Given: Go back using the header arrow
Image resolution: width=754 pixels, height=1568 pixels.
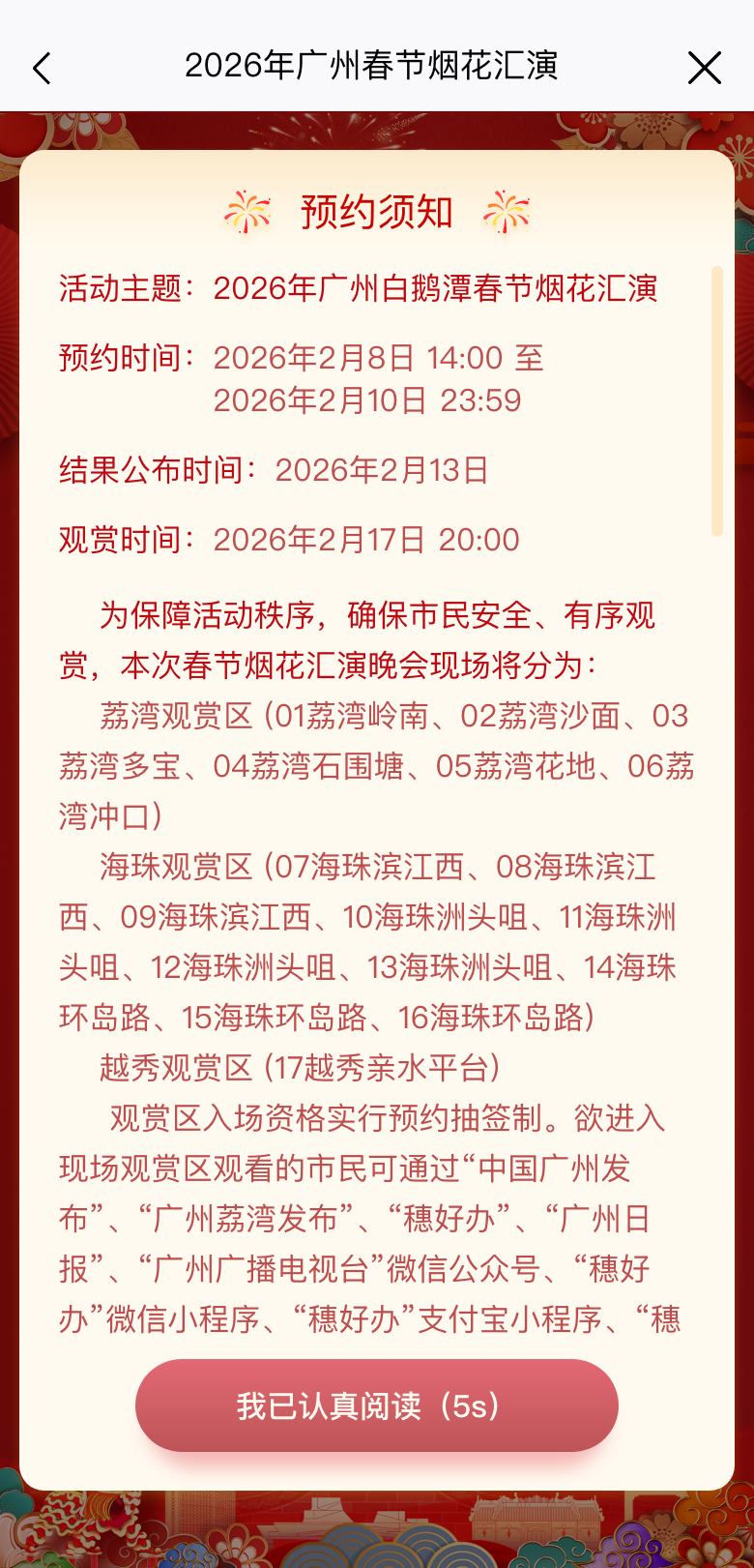Looking at the screenshot, I should (42, 68).
